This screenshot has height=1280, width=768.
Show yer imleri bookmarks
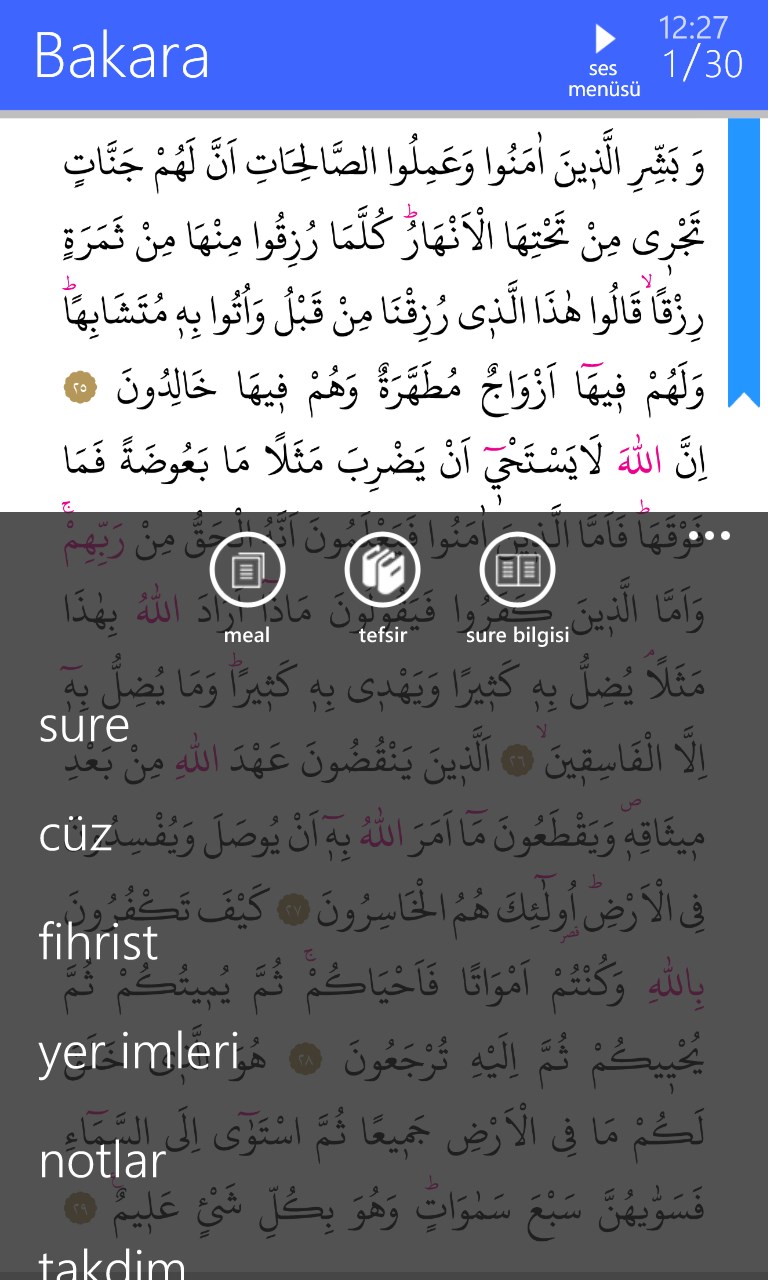pyautogui.click(x=139, y=1051)
